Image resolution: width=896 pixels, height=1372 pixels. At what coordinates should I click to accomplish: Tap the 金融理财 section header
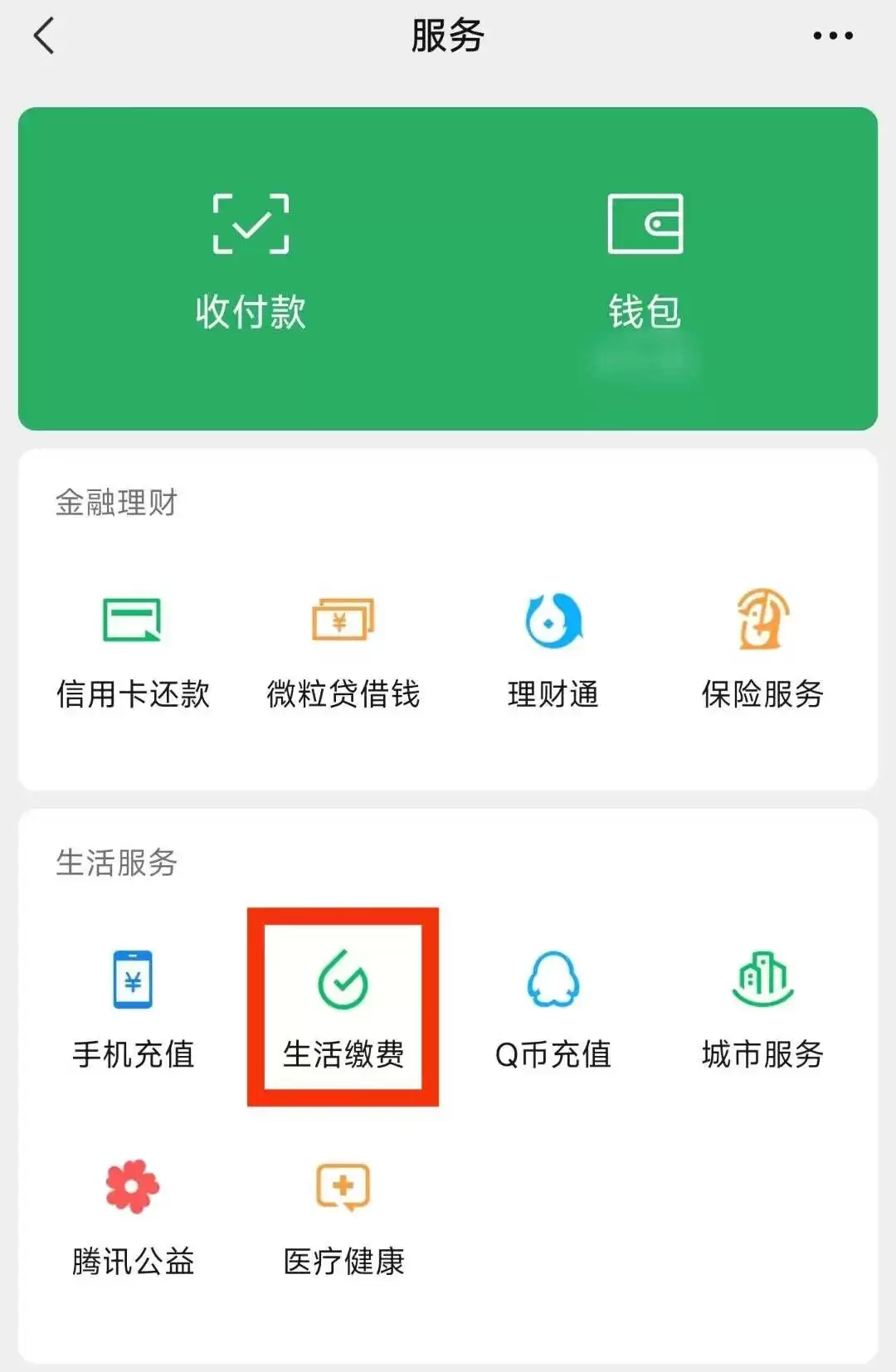[x=116, y=500]
